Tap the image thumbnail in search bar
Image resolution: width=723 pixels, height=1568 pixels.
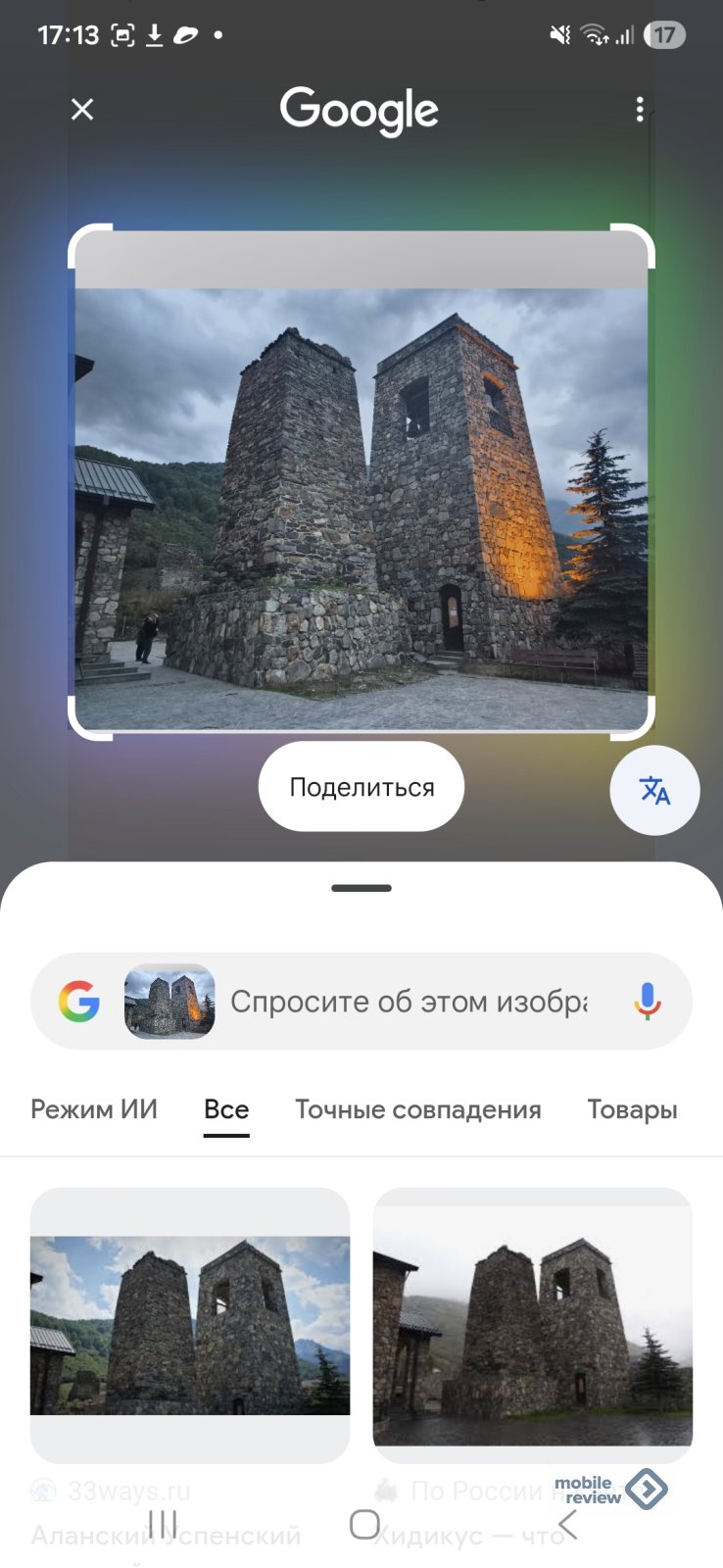[169, 1002]
